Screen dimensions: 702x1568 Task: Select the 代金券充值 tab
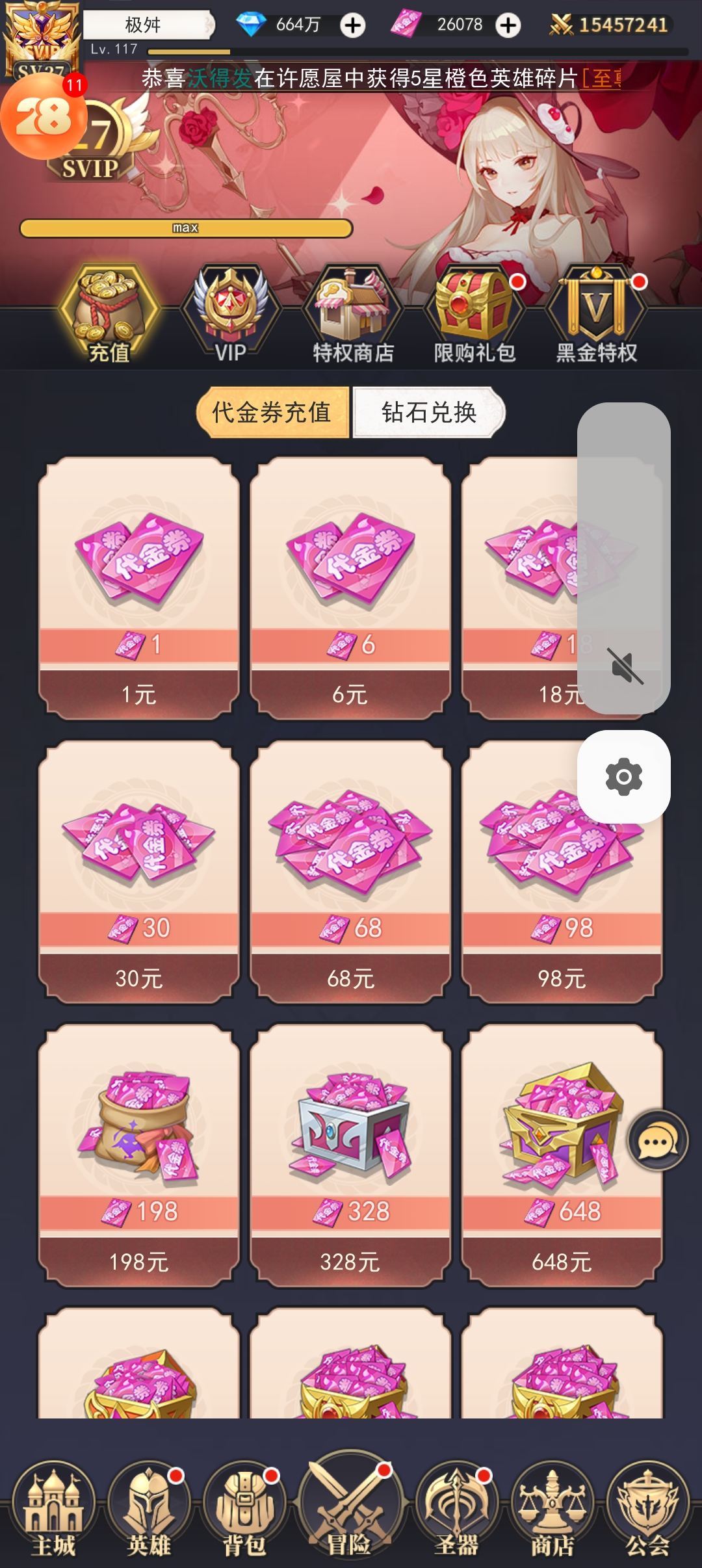pyautogui.click(x=272, y=412)
